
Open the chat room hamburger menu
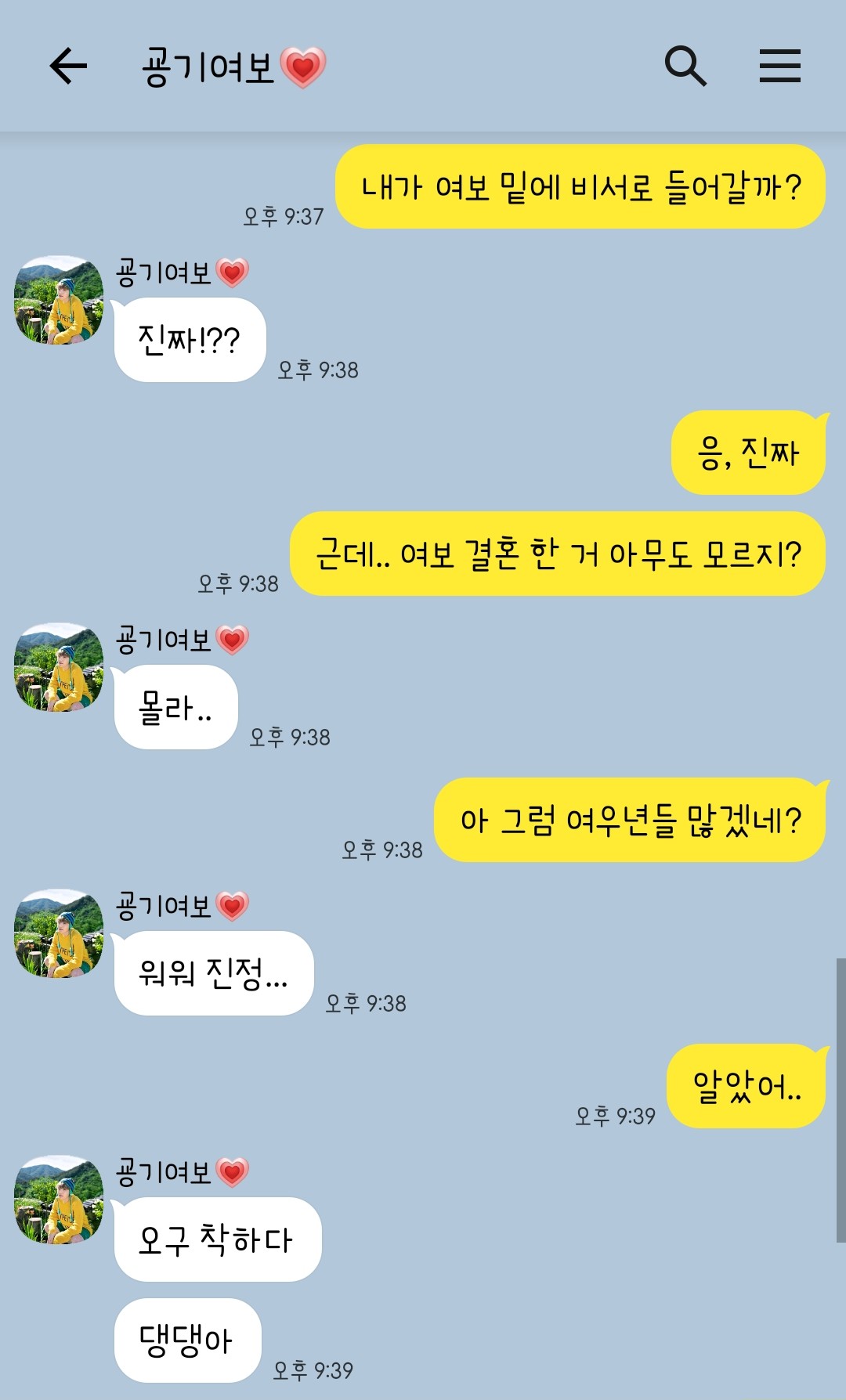pos(779,66)
